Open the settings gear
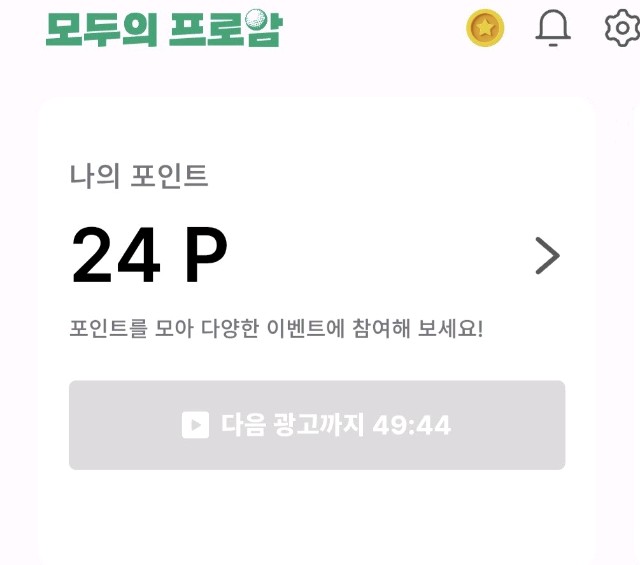 coord(622,28)
